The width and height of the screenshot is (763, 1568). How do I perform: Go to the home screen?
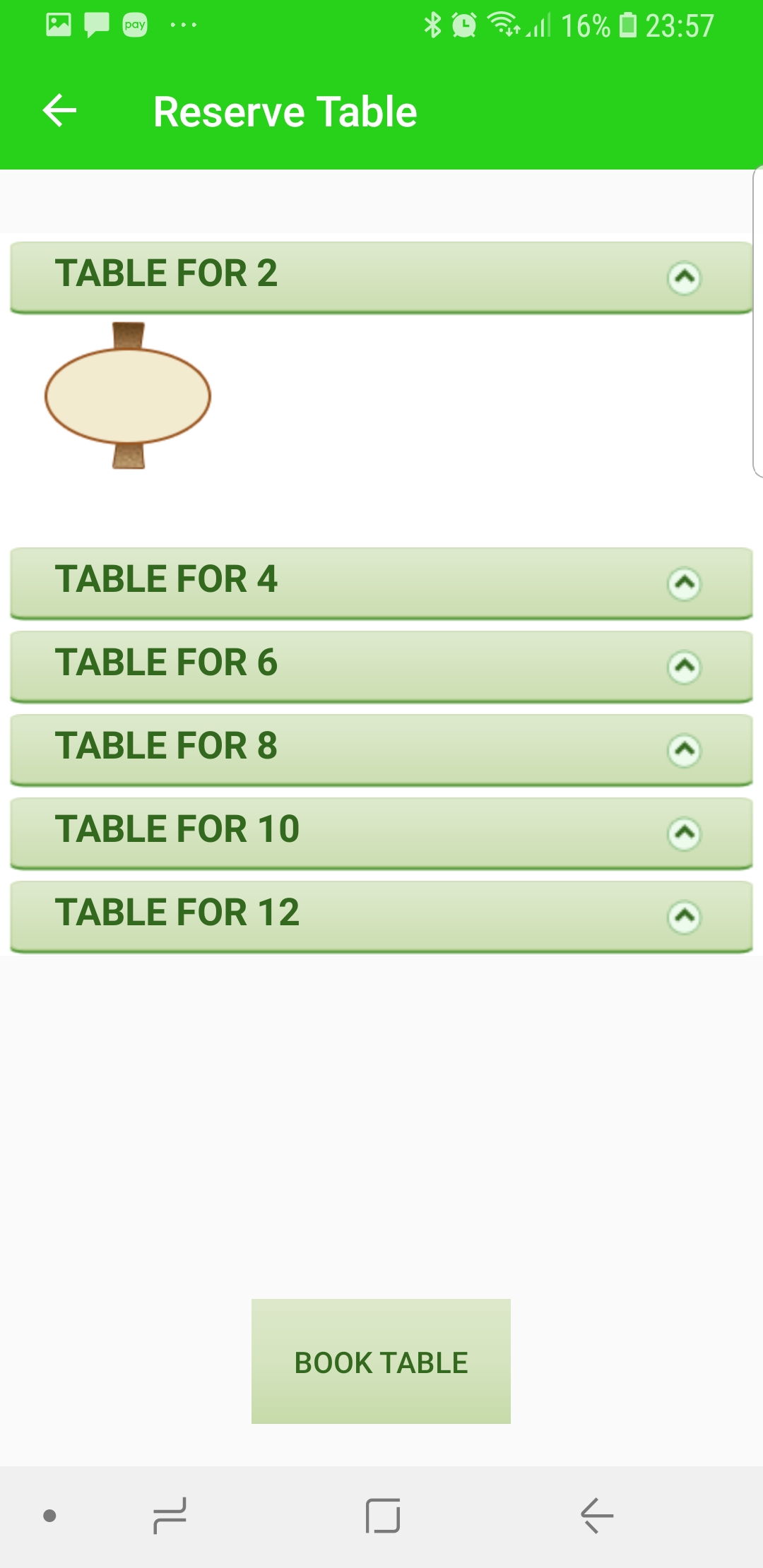pyautogui.click(x=383, y=1516)
